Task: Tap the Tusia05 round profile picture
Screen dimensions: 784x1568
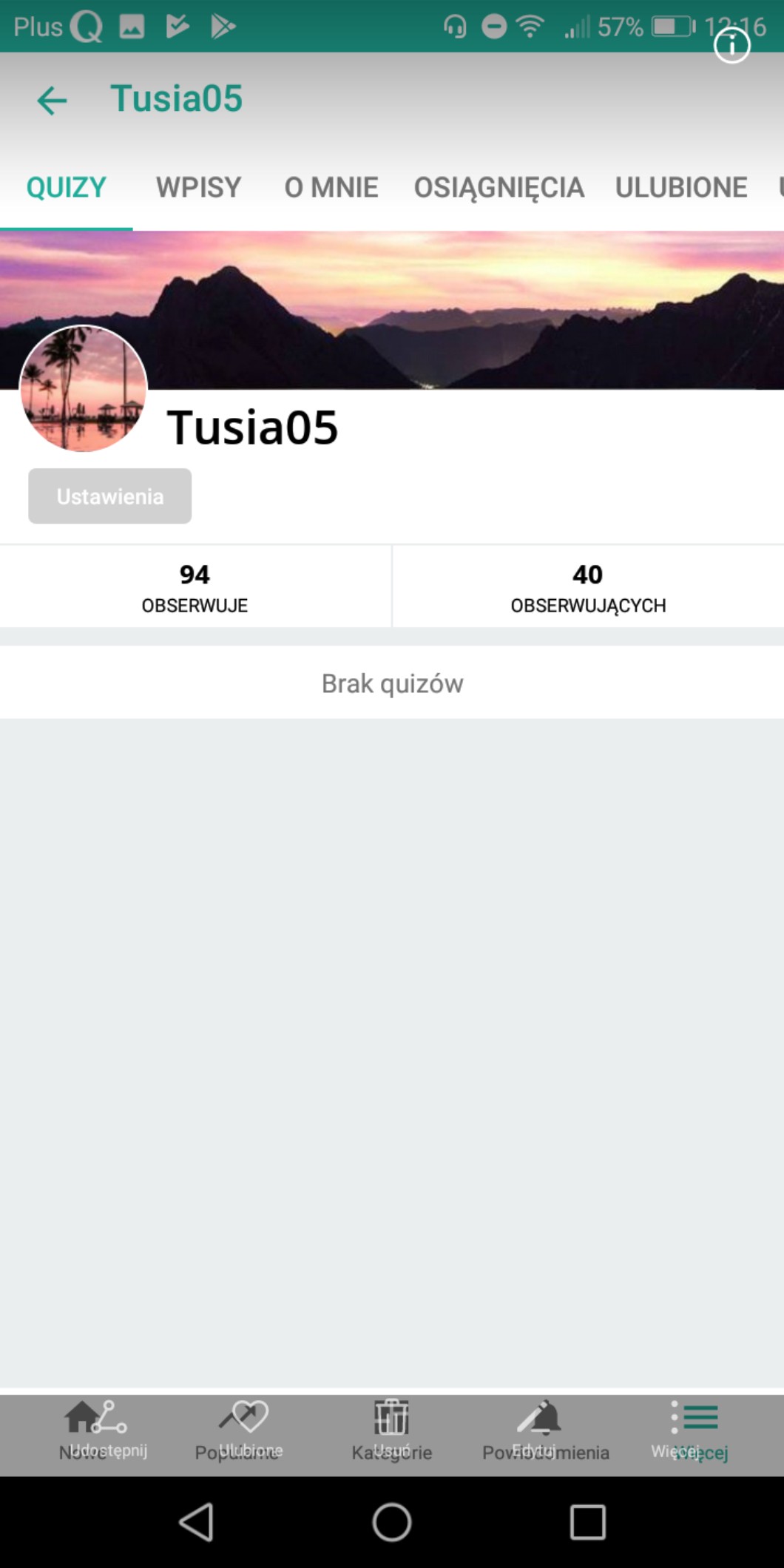Action: pos(84,389)
